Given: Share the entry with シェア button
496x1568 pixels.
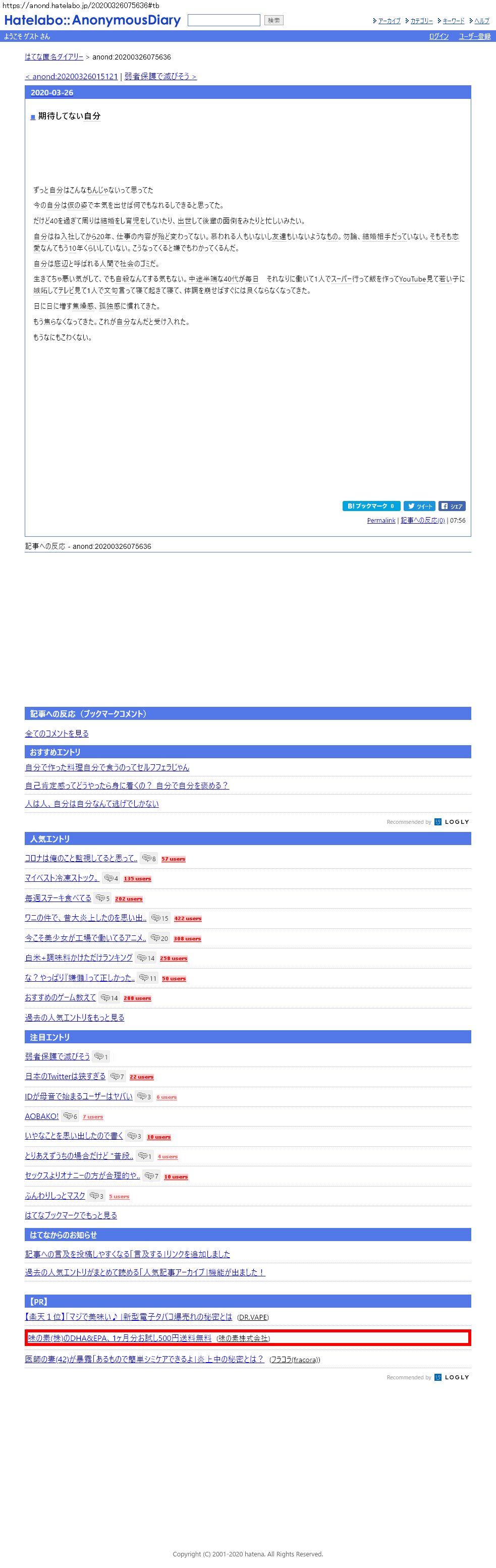Looking at the screenshot, I should click(452, 506).
